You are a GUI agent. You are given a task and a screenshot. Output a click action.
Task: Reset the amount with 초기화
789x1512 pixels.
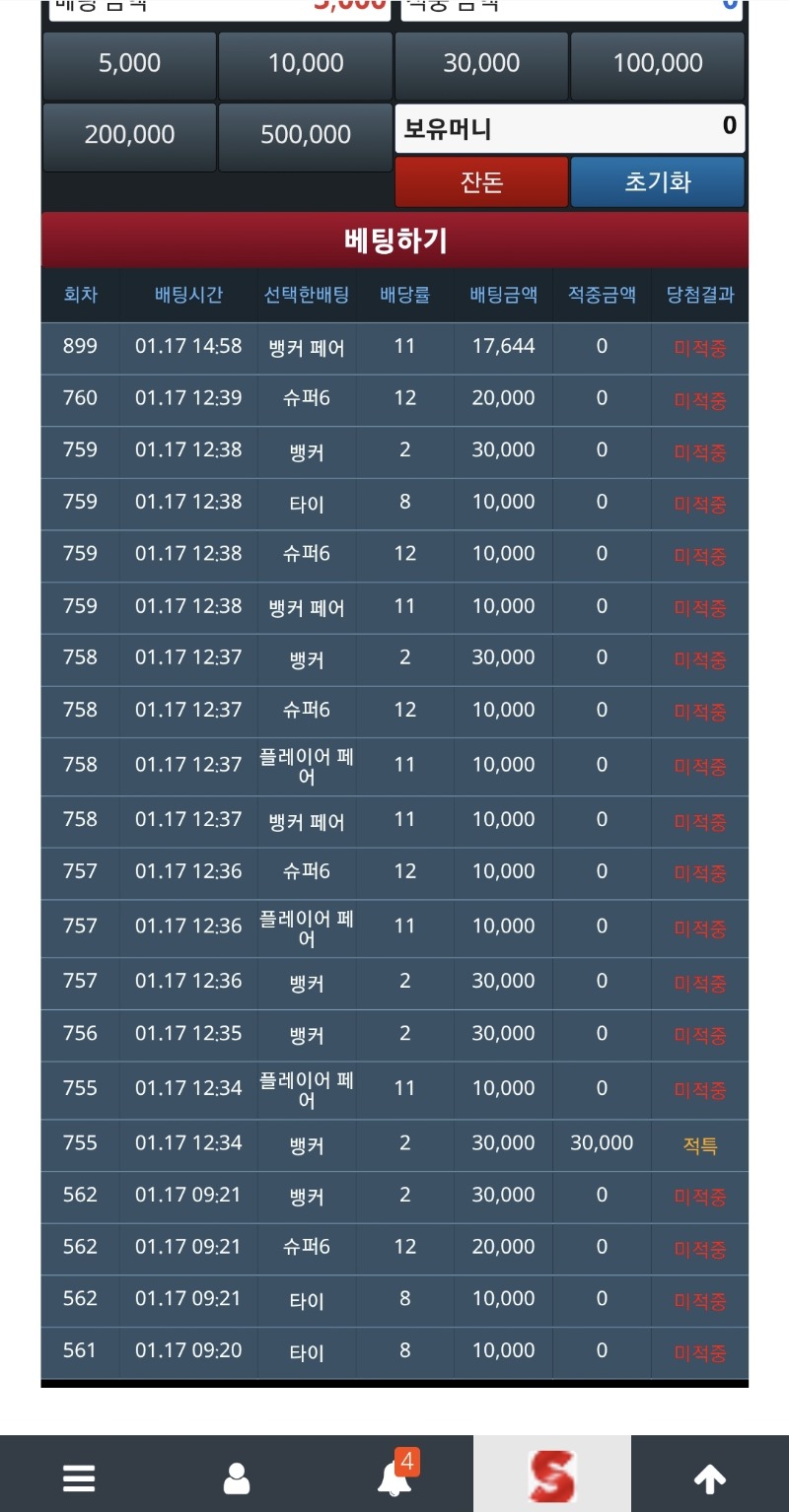tap(658, 182)
